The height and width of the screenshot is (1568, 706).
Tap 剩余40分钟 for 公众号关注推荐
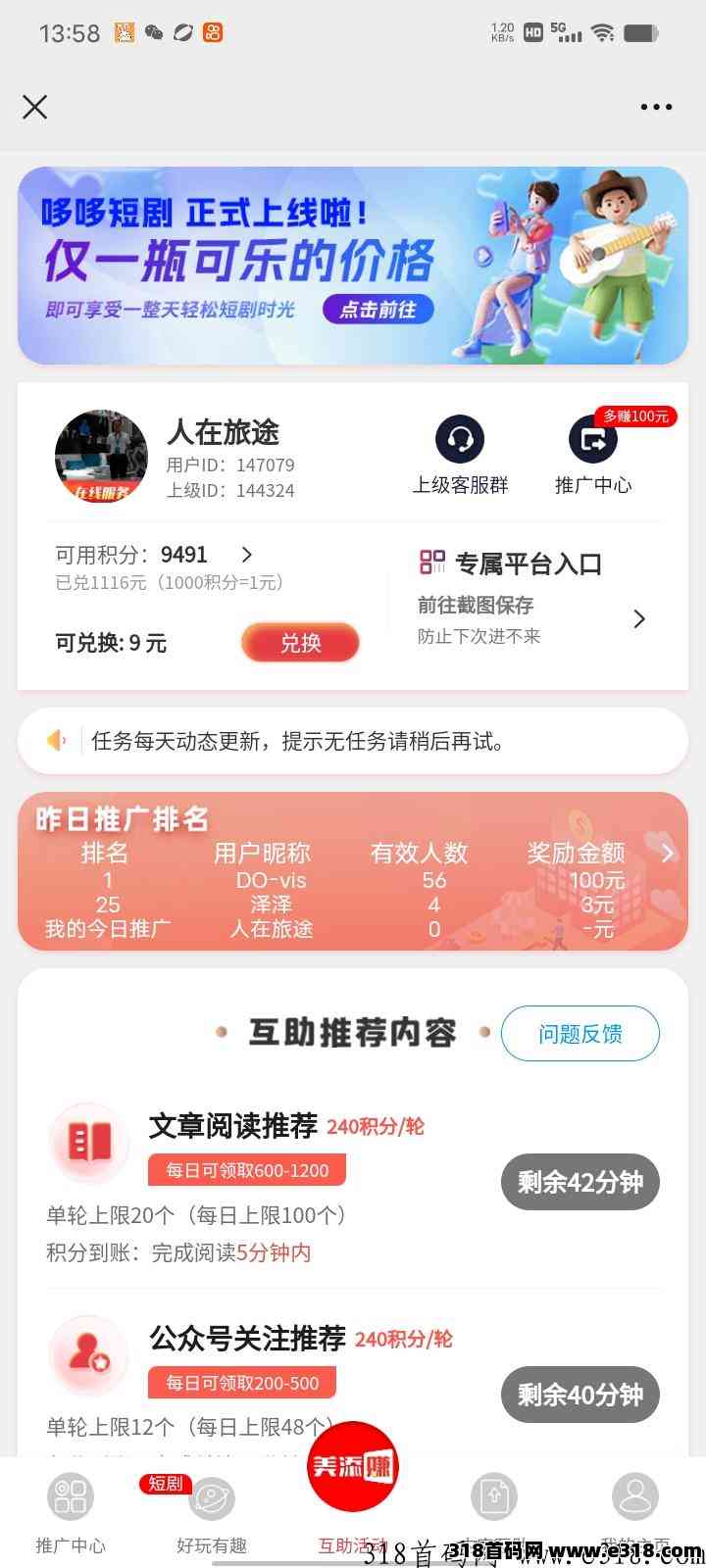point(580,1394)
